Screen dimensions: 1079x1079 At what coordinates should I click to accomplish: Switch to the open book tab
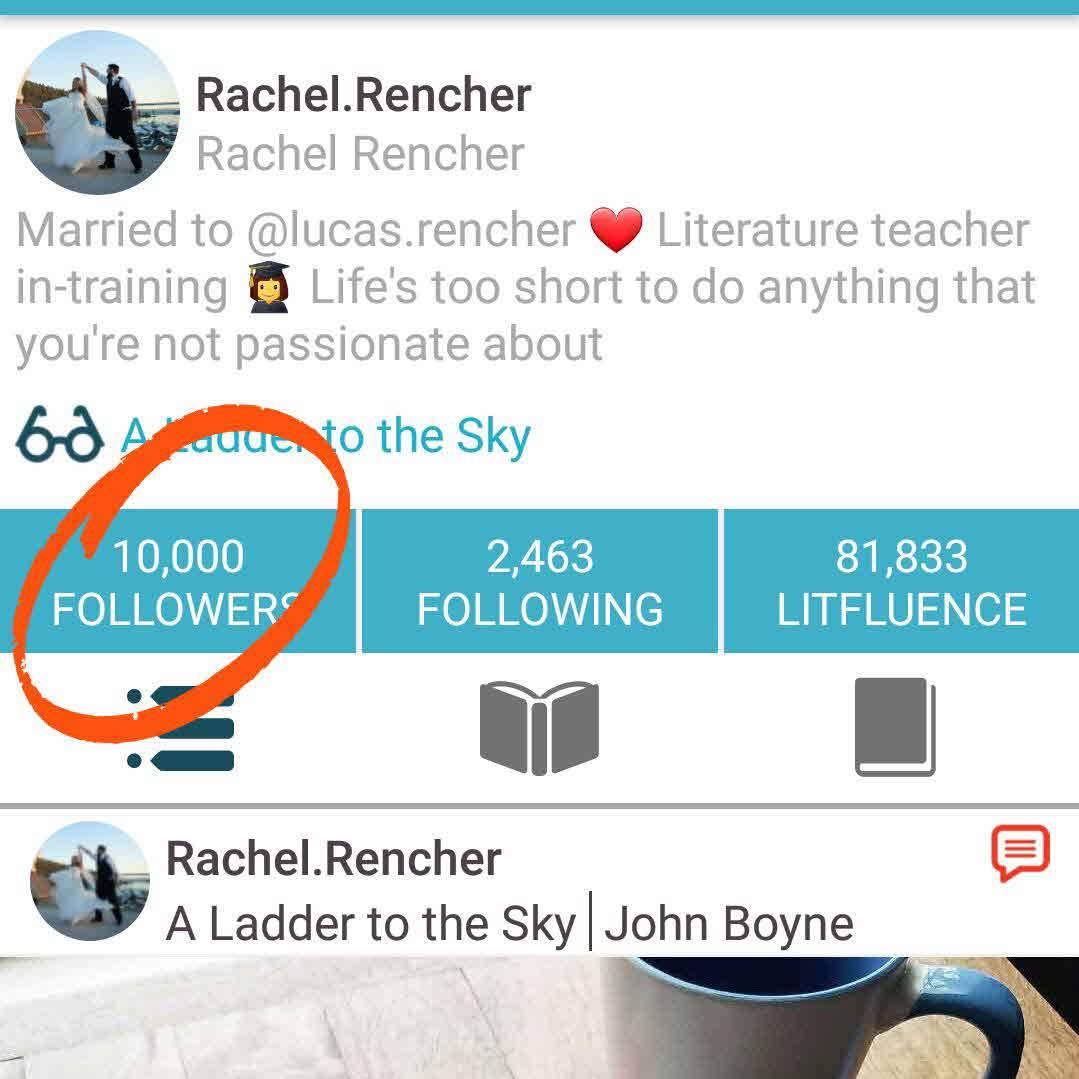pyautogui.click(x=539, y=728)
